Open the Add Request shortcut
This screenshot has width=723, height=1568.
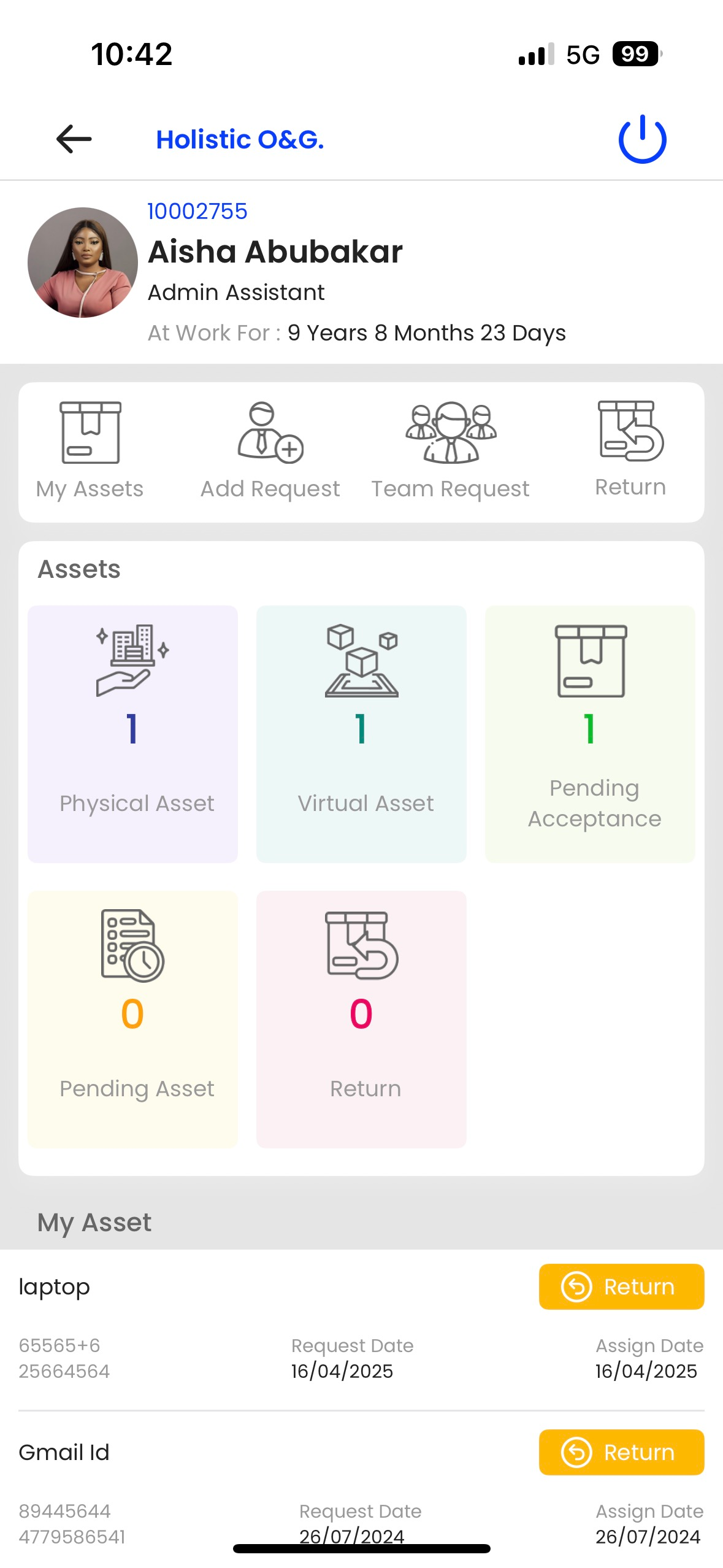270,451
